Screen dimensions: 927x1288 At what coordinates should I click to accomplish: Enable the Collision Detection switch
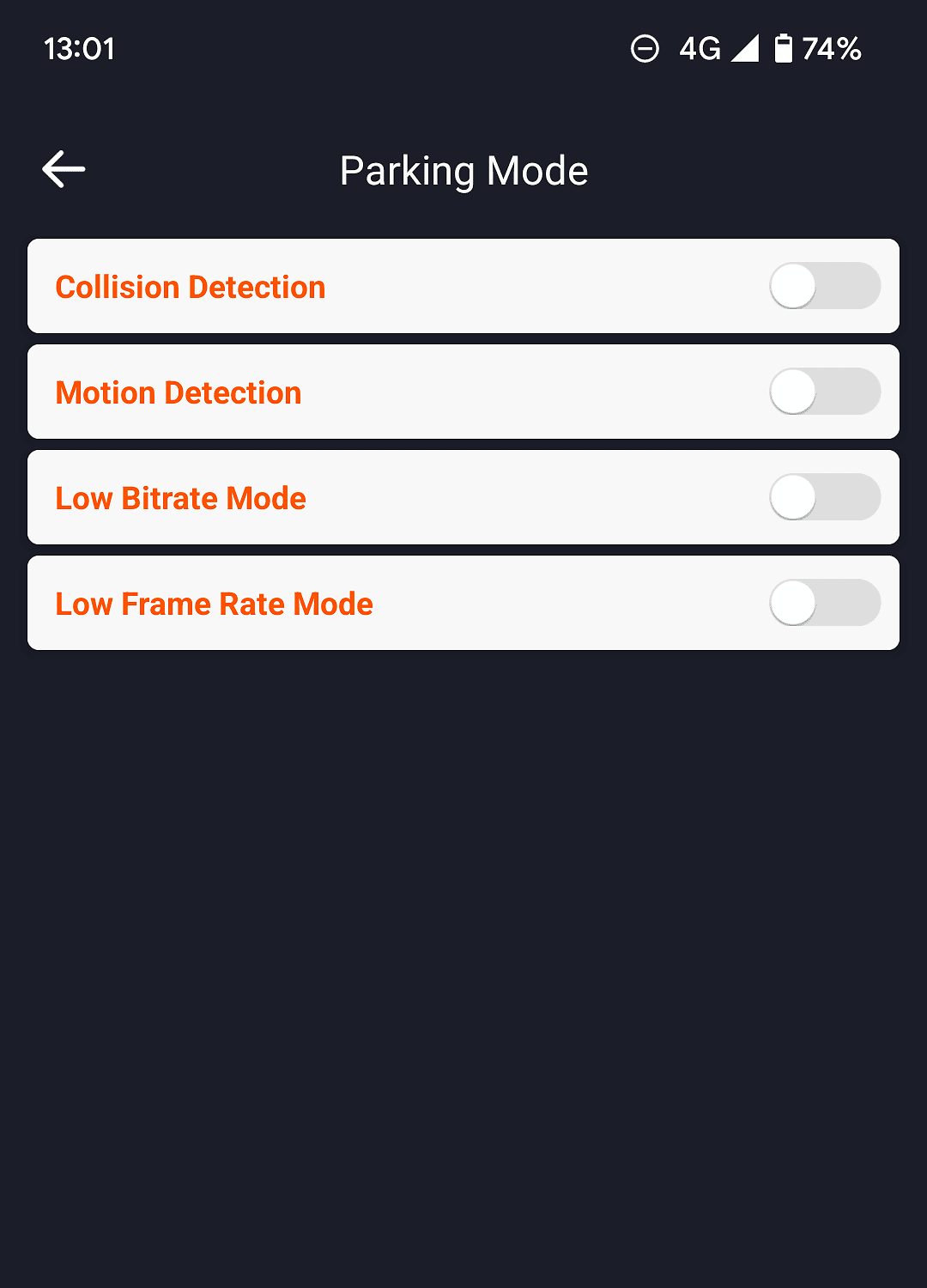pyautogui.click(x=824, y=286)
